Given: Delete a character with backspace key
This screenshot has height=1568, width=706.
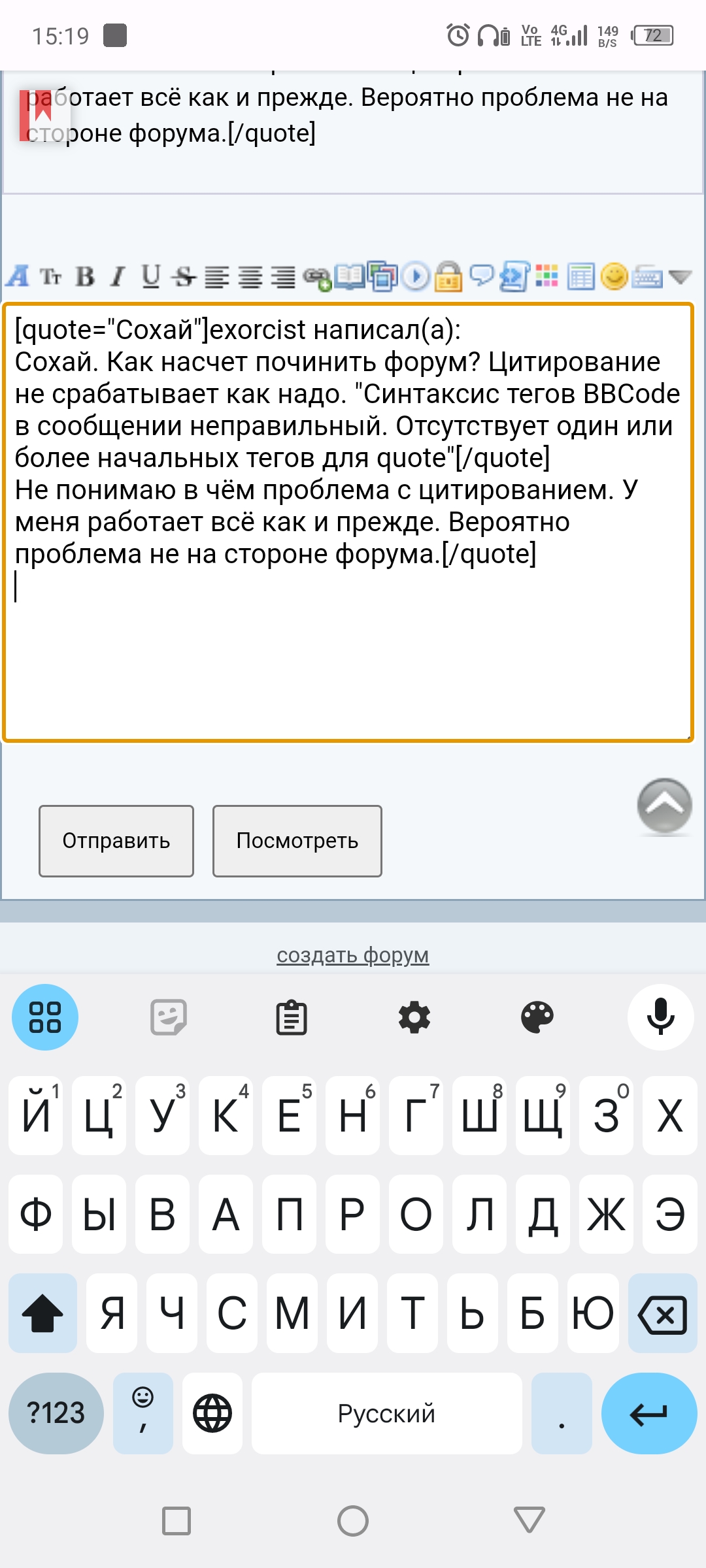Looking at the screenshot, I should pyautogui.click(x=663, y=1313).
